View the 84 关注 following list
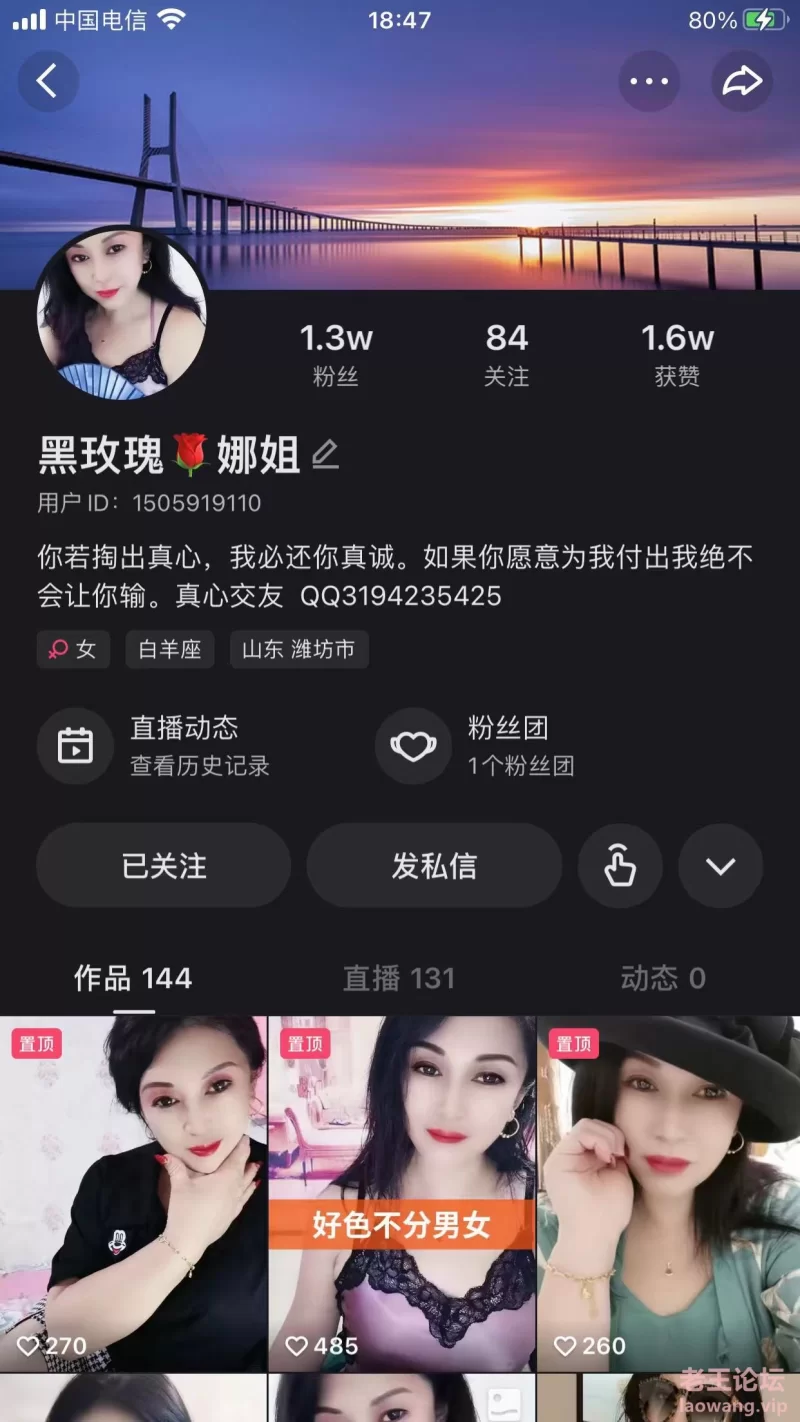 [506, 354]
